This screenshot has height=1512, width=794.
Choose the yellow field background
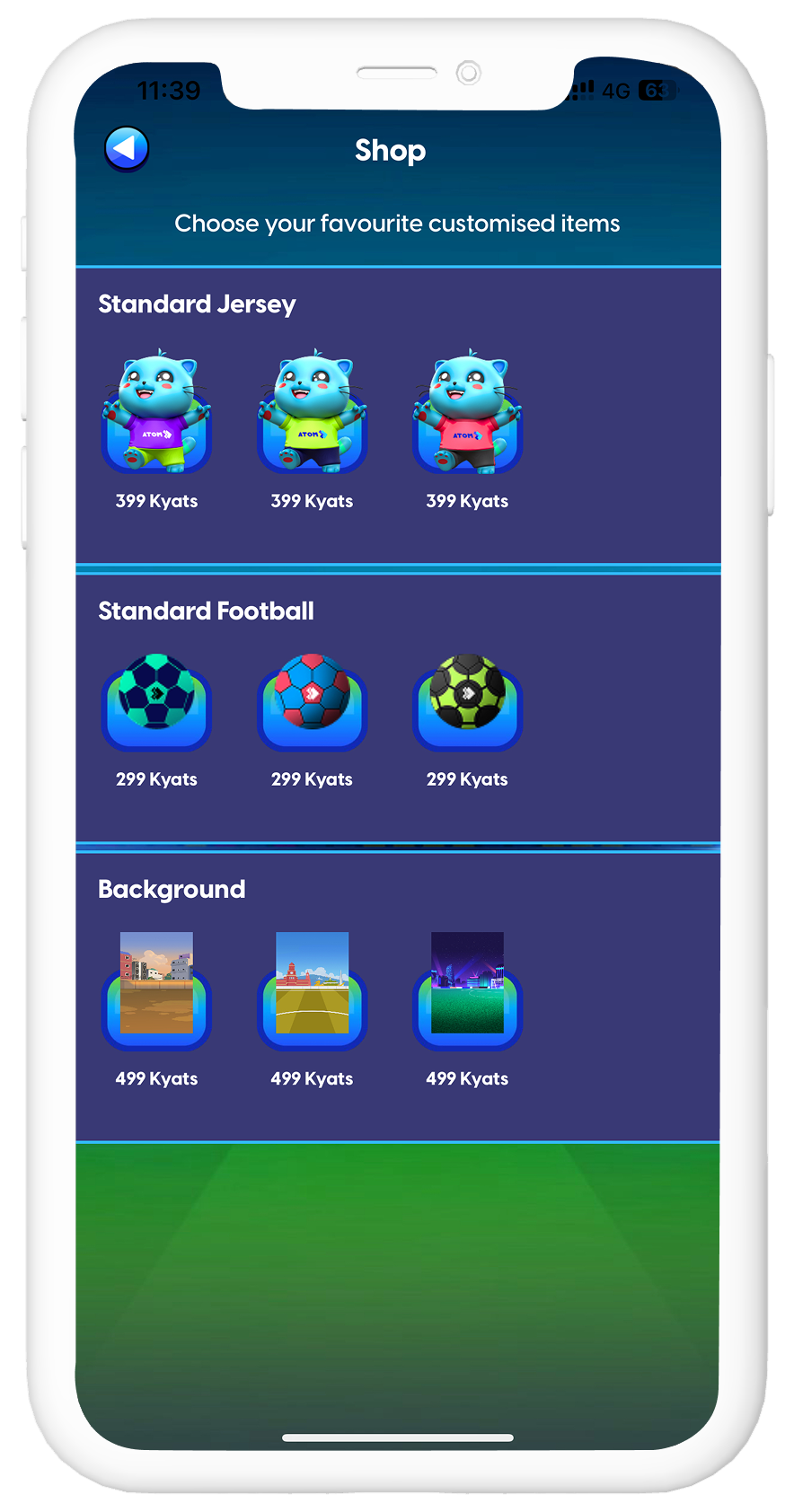tap(312, 988)
